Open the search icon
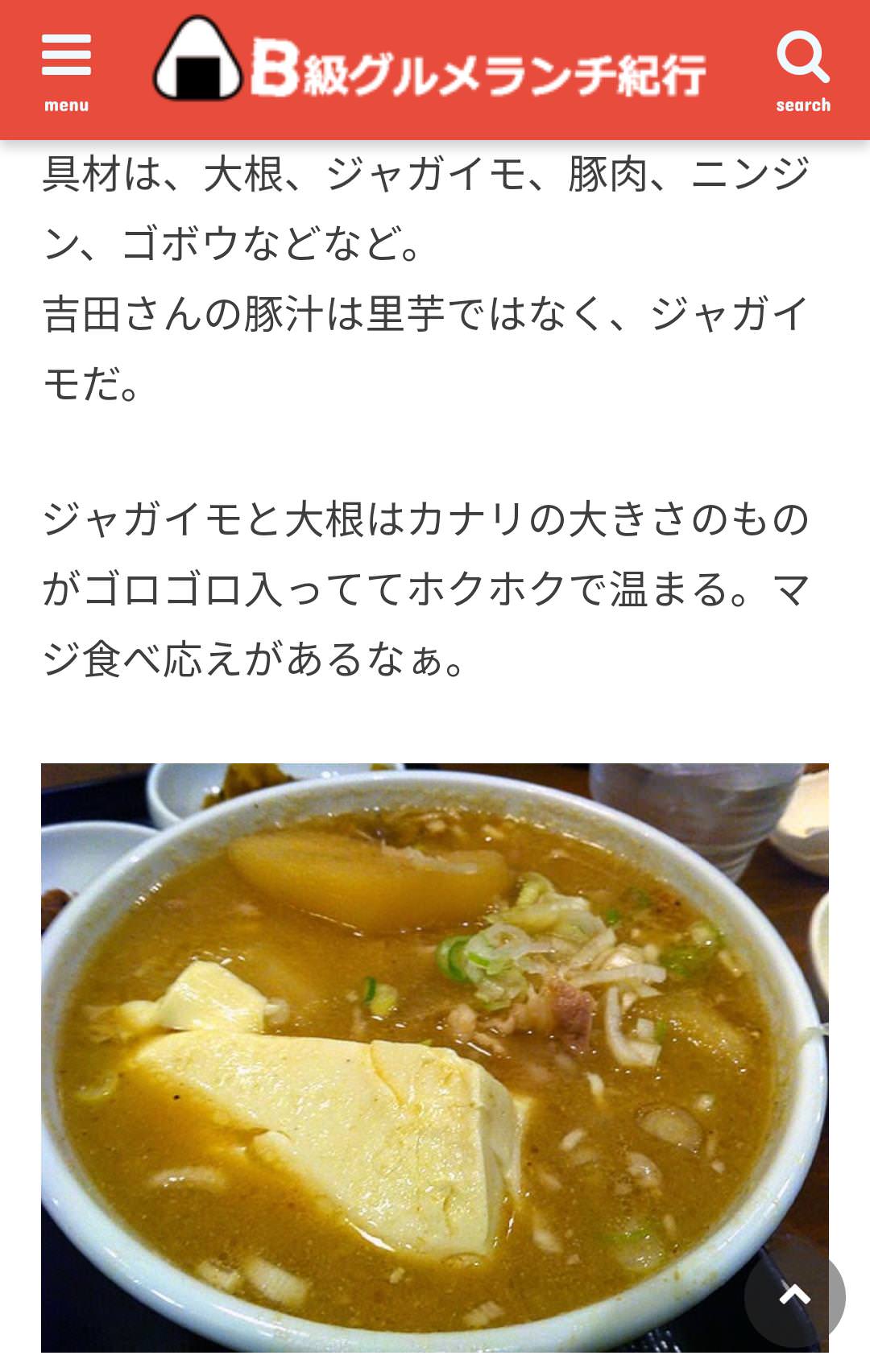The height and width of the screenshot is (1372, 870). tap(802, 71)
